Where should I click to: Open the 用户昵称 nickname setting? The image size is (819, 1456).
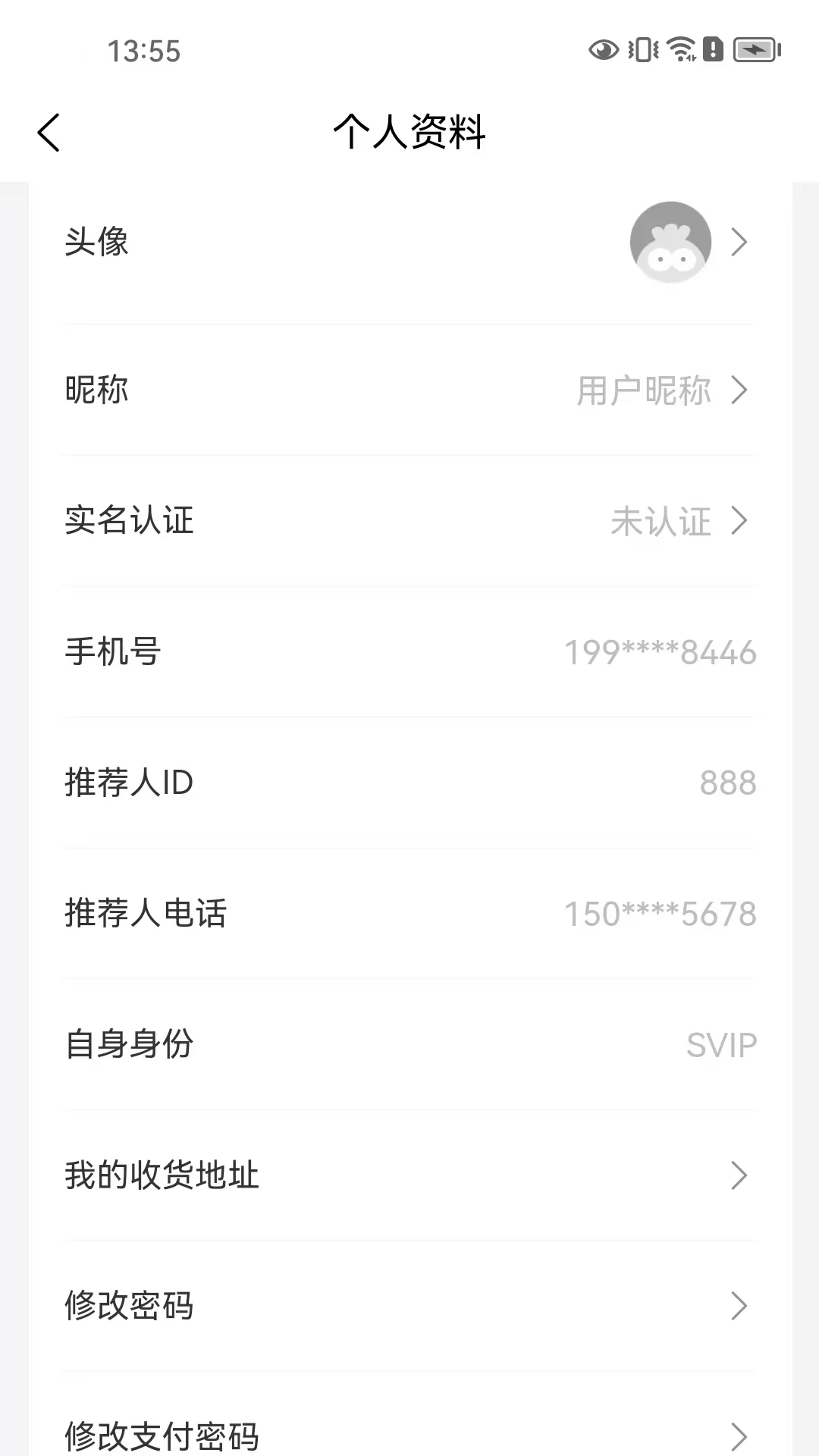[643, 391]
